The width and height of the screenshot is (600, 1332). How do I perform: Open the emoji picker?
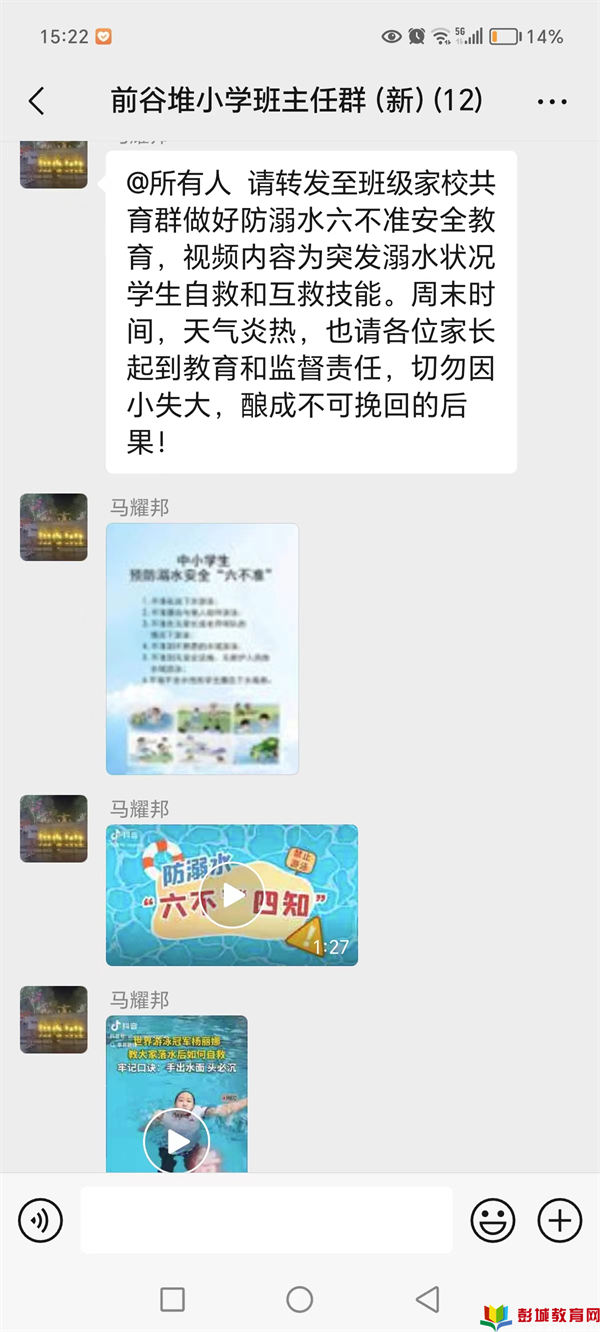[x=493, y=1220]
